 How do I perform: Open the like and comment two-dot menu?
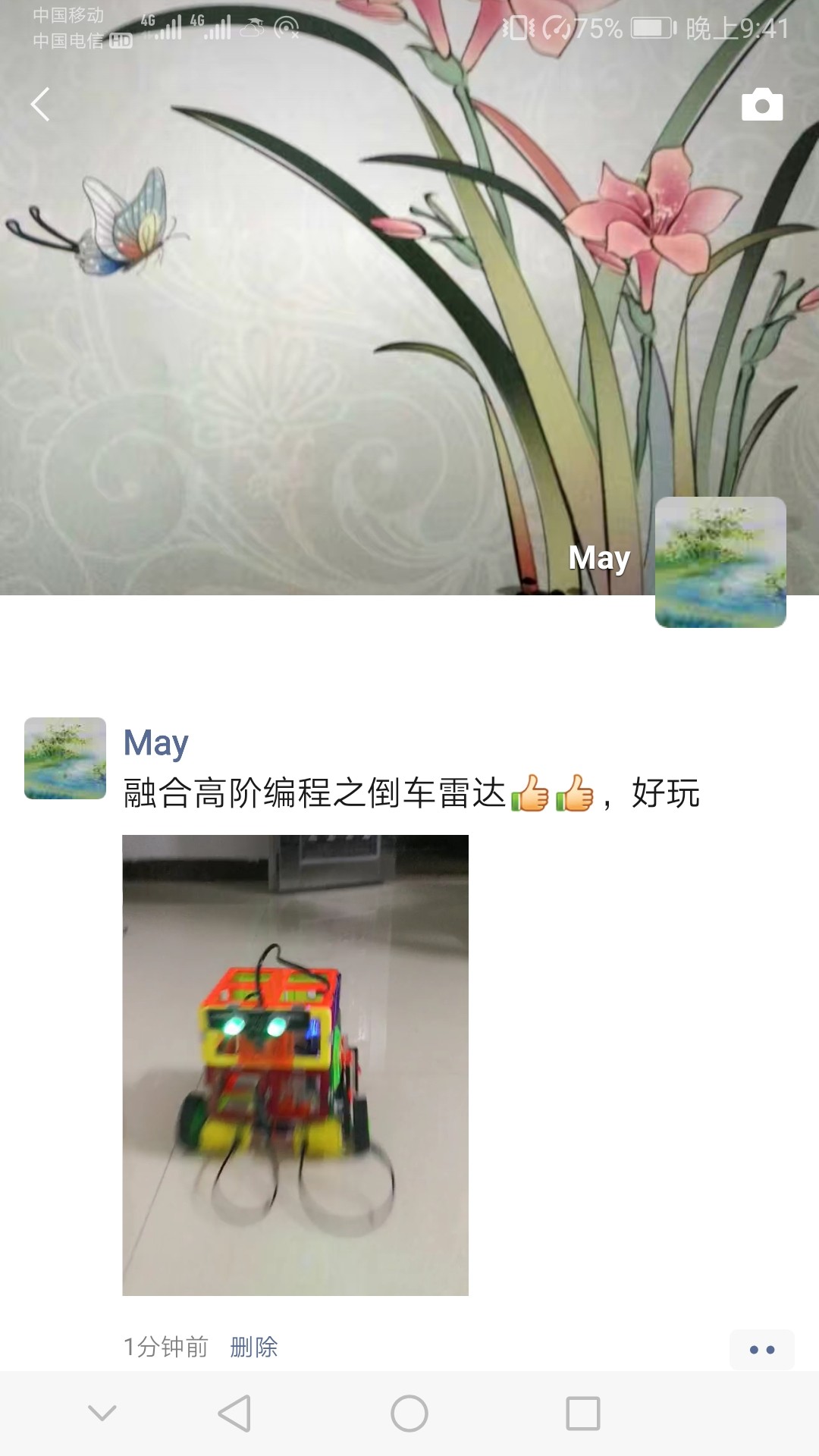(x=761, y=1349)
